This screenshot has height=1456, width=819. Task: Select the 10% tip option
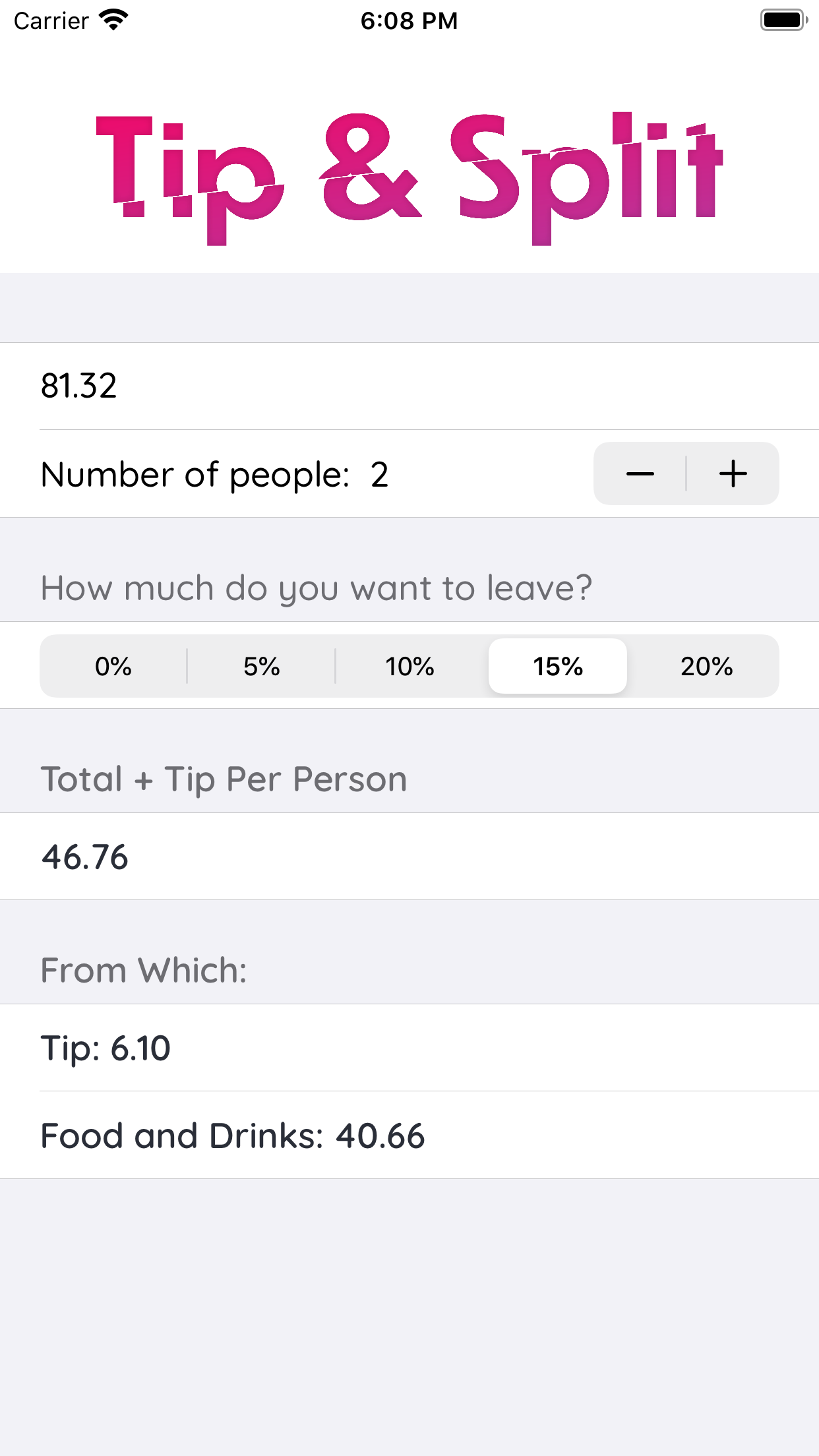point(409,666)
